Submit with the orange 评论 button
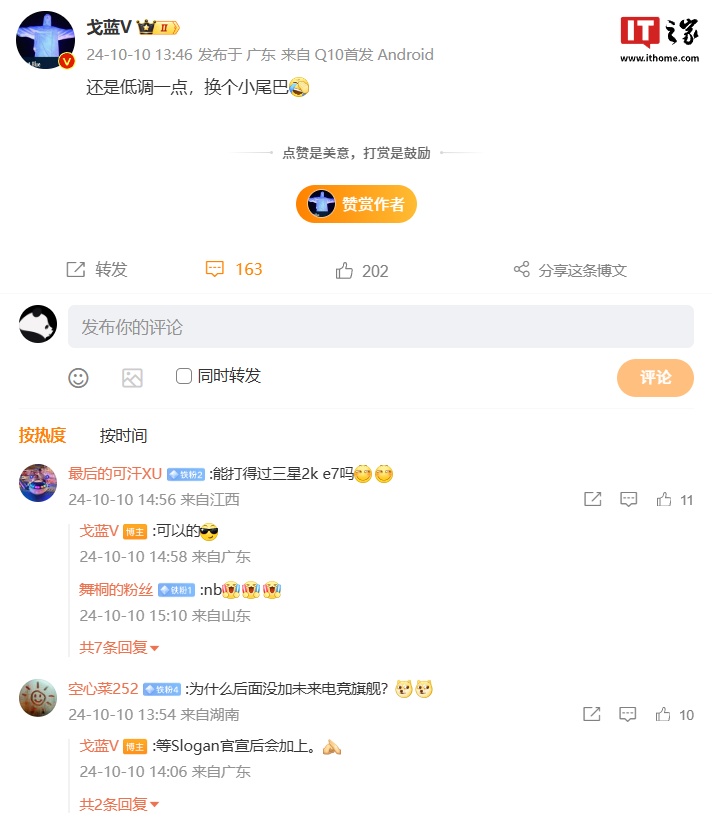Viewport: 712px width, 819px height. 655,377
